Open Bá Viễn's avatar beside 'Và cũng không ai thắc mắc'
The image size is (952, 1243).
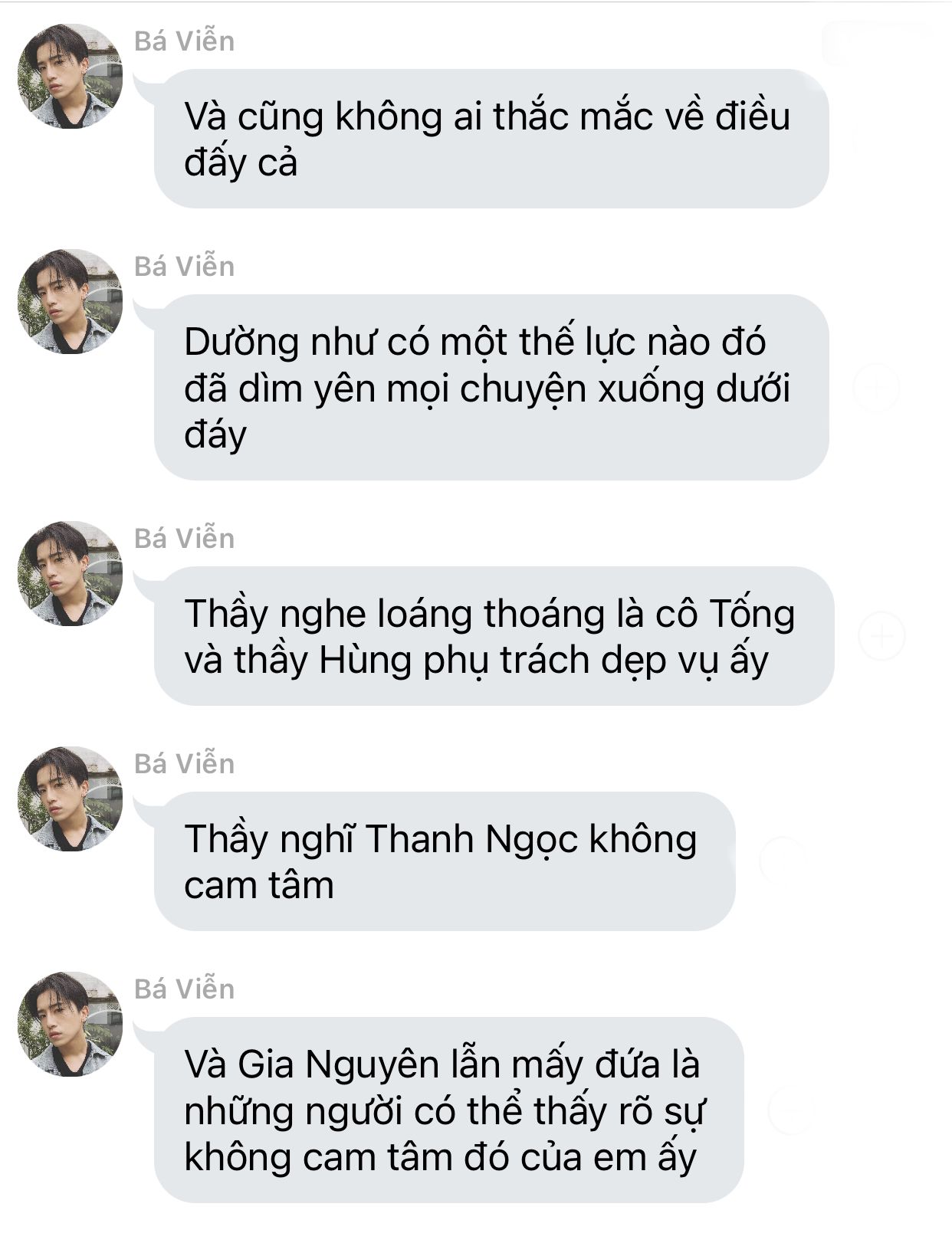[x=70, y=76]
